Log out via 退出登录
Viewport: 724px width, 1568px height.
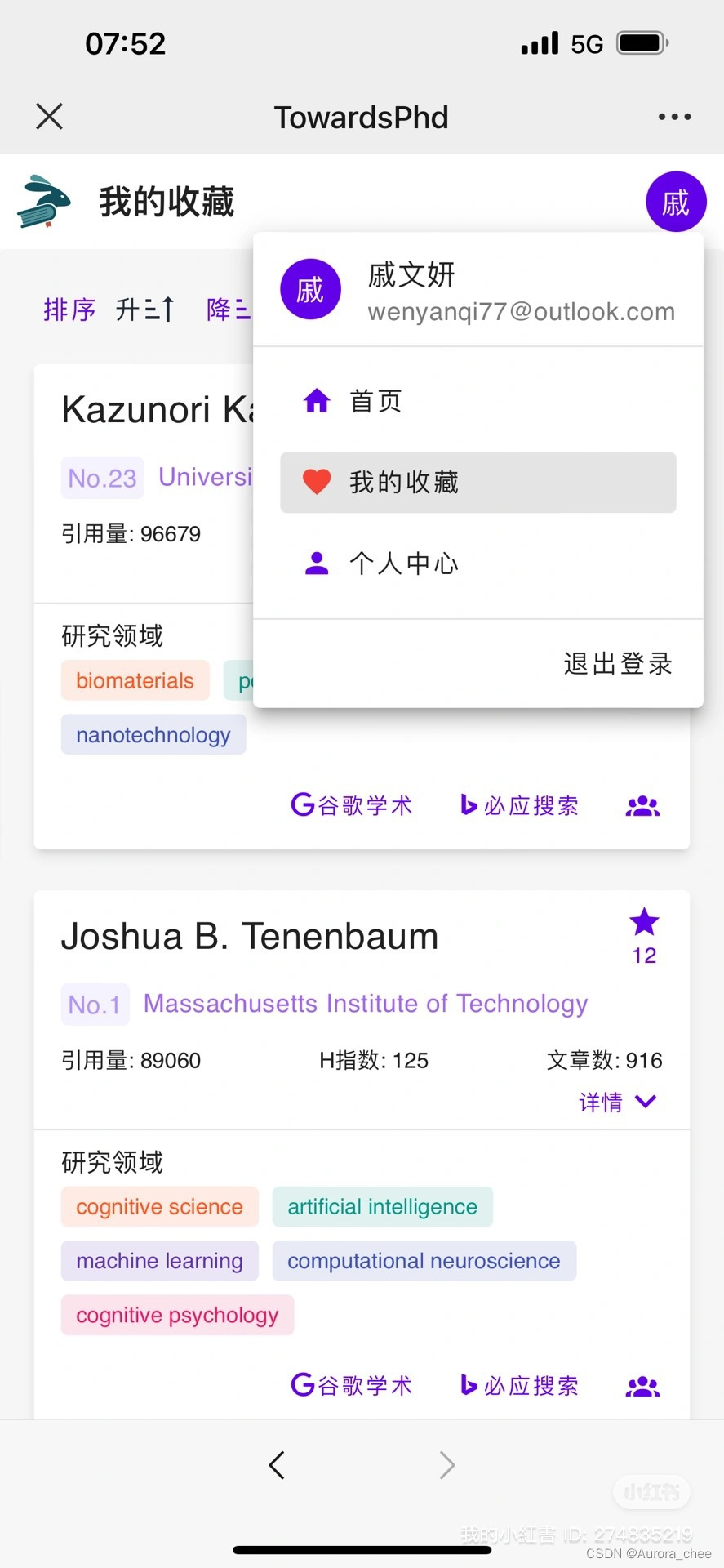pos(618,664)
